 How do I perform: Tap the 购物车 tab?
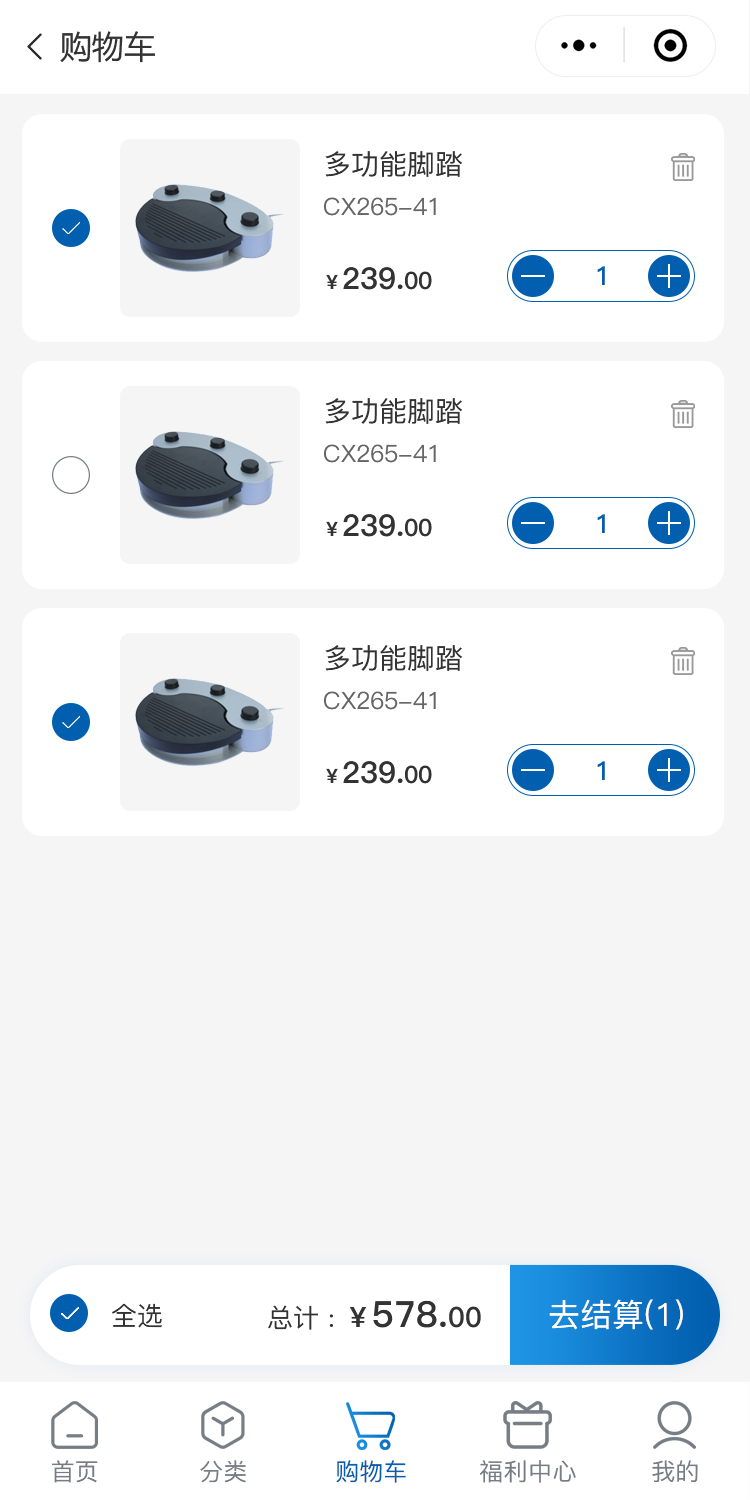pyautogui.click(x=371, y=1442)
